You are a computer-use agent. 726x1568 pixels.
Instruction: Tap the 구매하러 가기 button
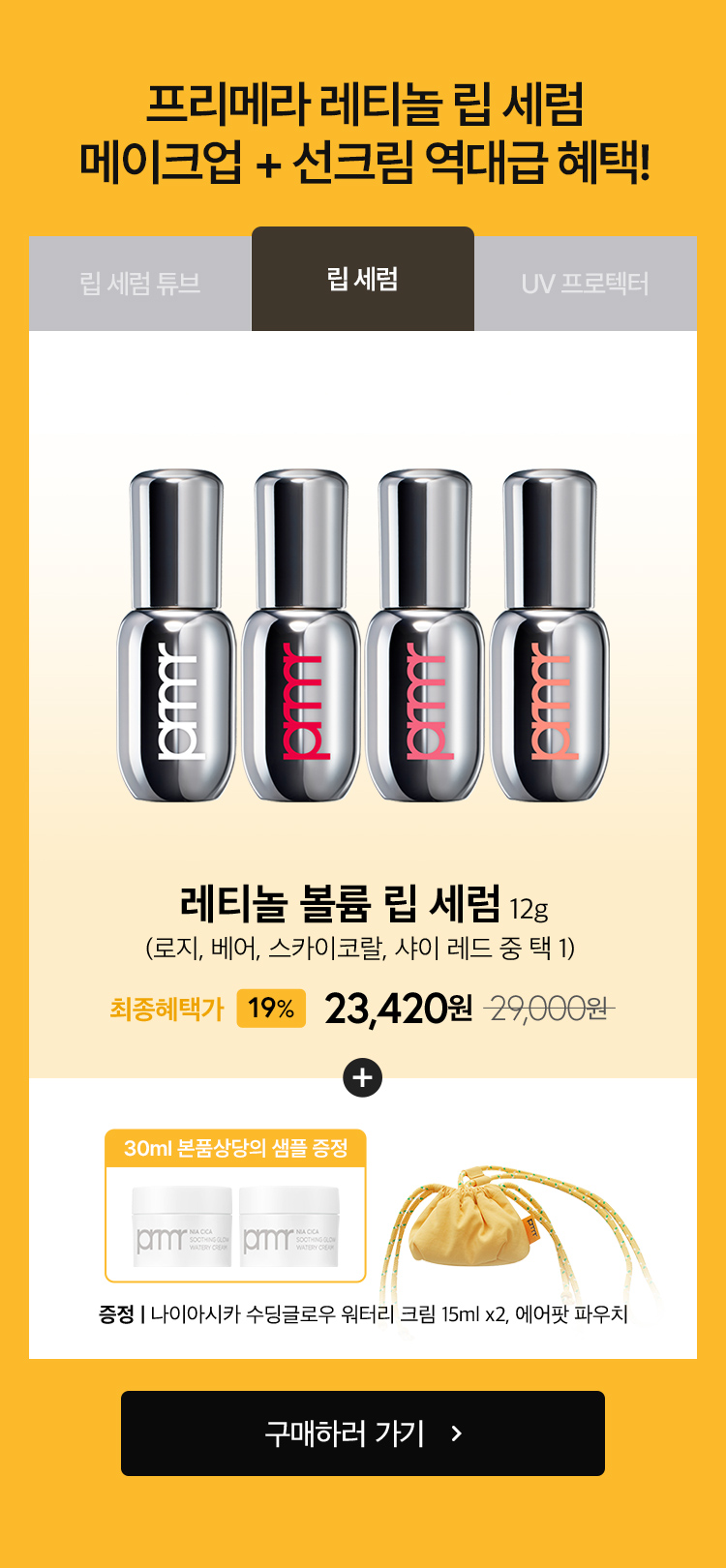pos(363,1432)
